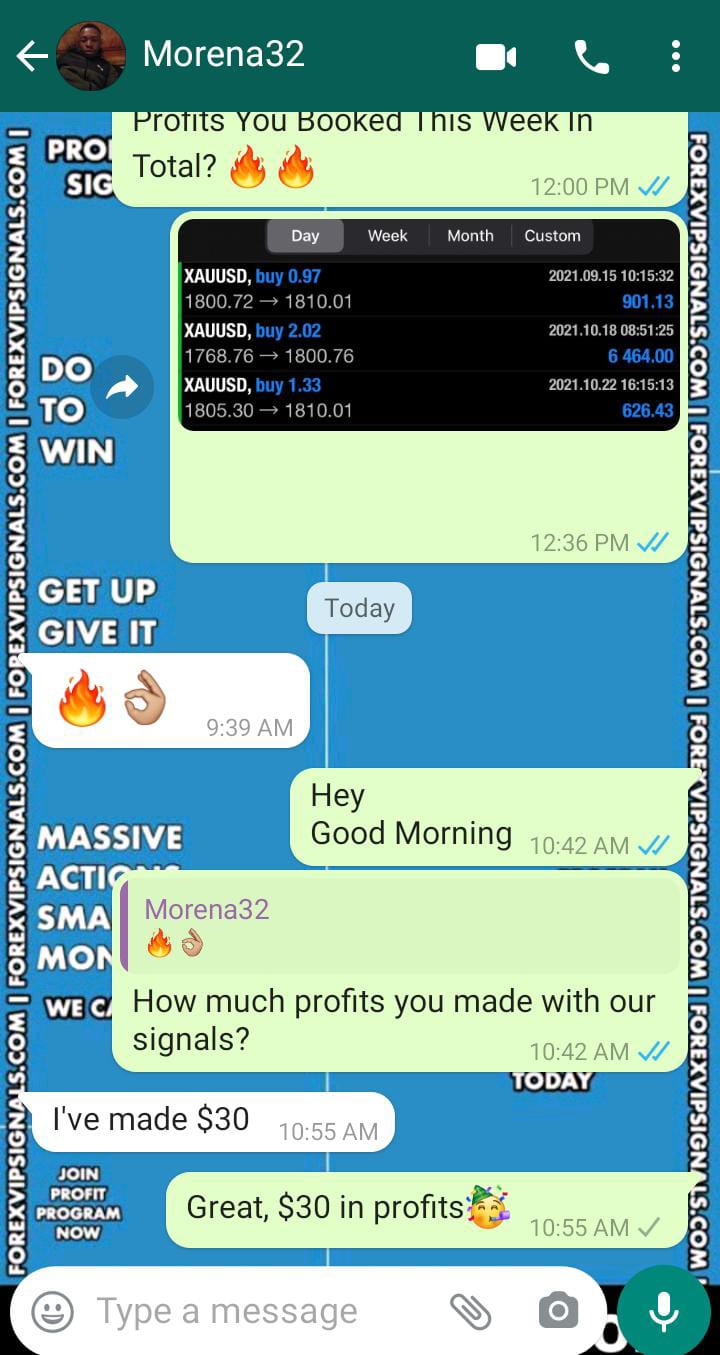The image size is (720, 1355).
Task: Record a voice message
Action: [664, 1311]
